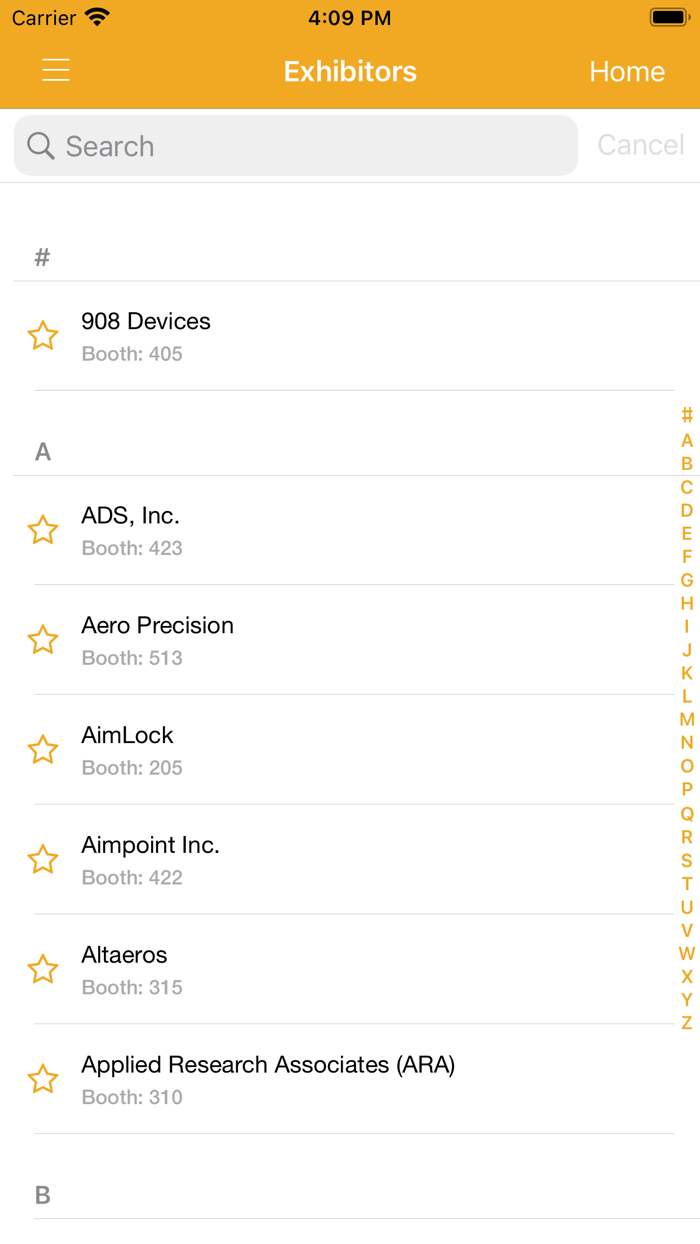Favorite Aero Precision with the star

click(x=43, y=640)
